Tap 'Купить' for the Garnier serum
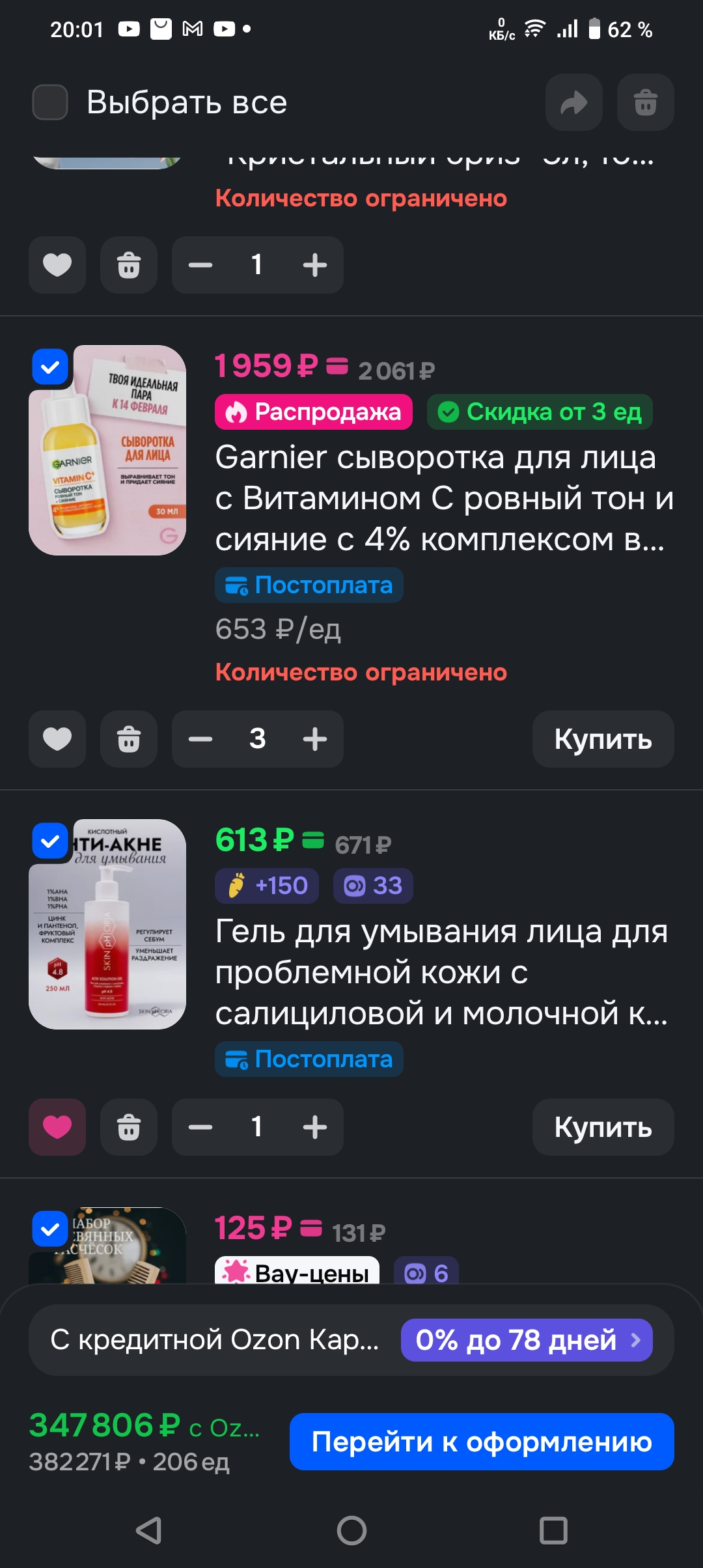This screenshot has height=1568, width=703. coord(603,739)
